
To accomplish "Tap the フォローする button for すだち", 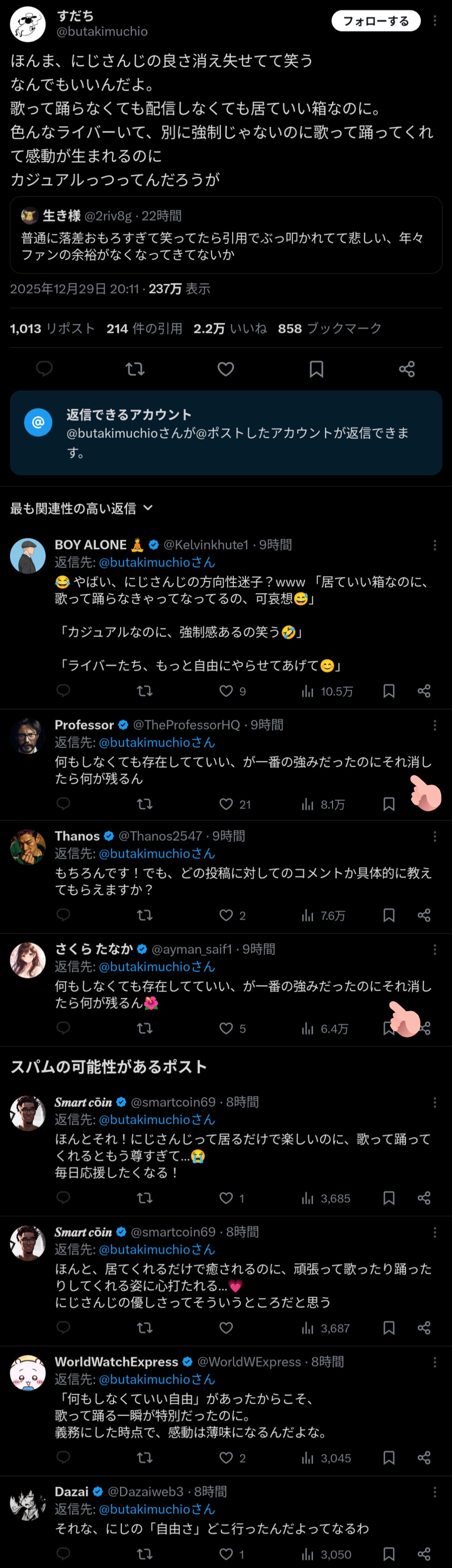I will coord(376,21).
